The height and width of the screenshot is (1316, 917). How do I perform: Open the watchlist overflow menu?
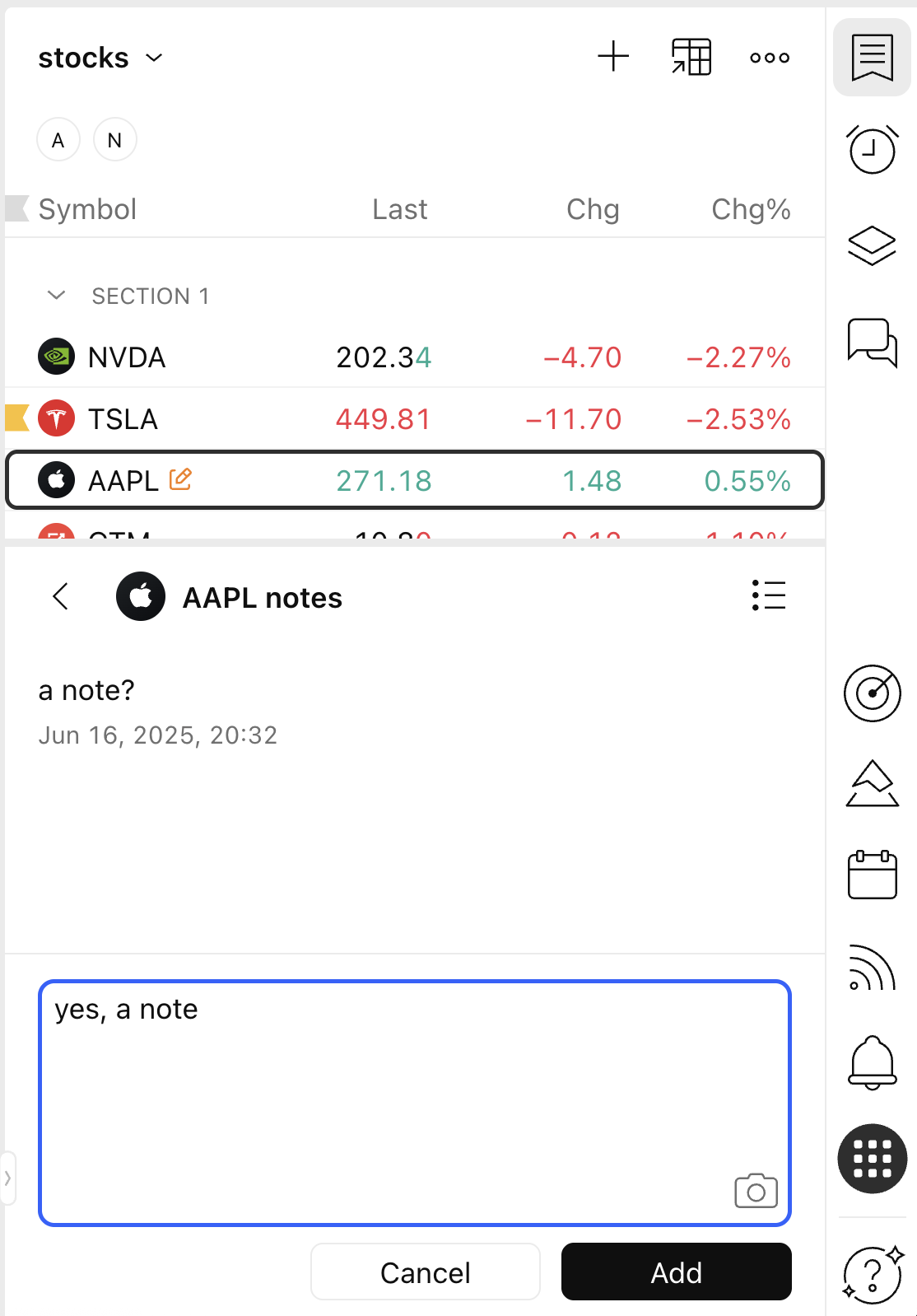770,58
